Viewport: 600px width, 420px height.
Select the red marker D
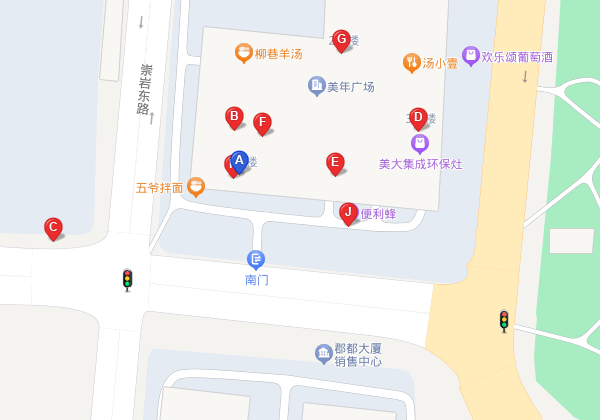click(x=418, y=118)
